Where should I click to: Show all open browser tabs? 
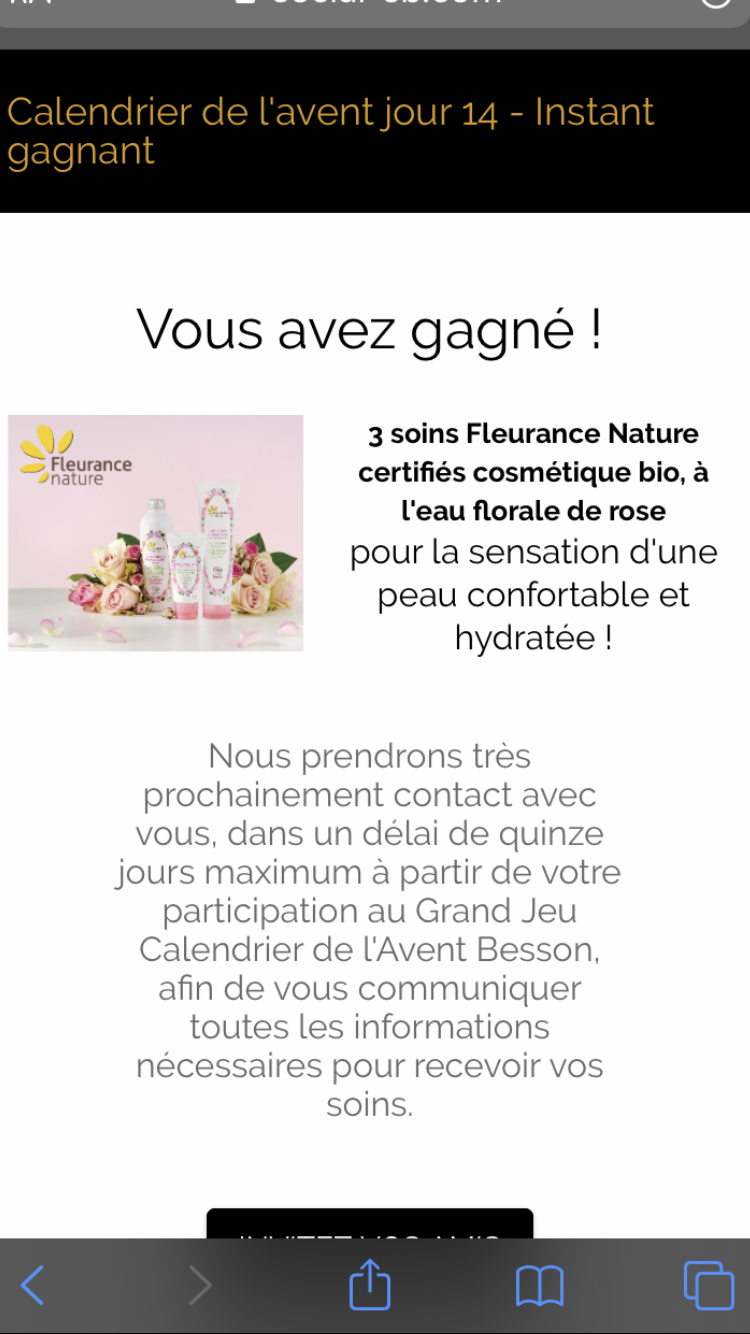(x=708, y=1285)
